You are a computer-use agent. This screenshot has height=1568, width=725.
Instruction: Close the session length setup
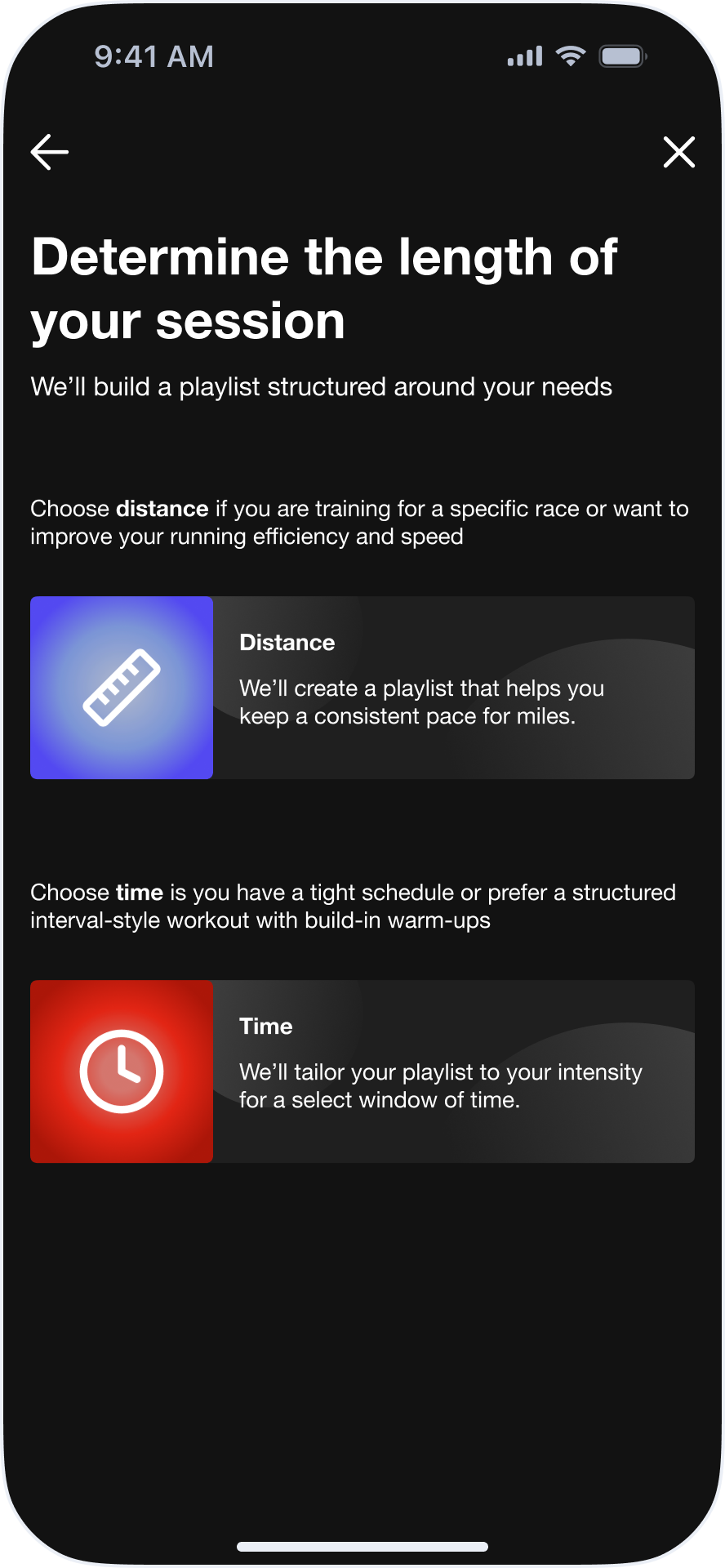click(x=678, y=152)
